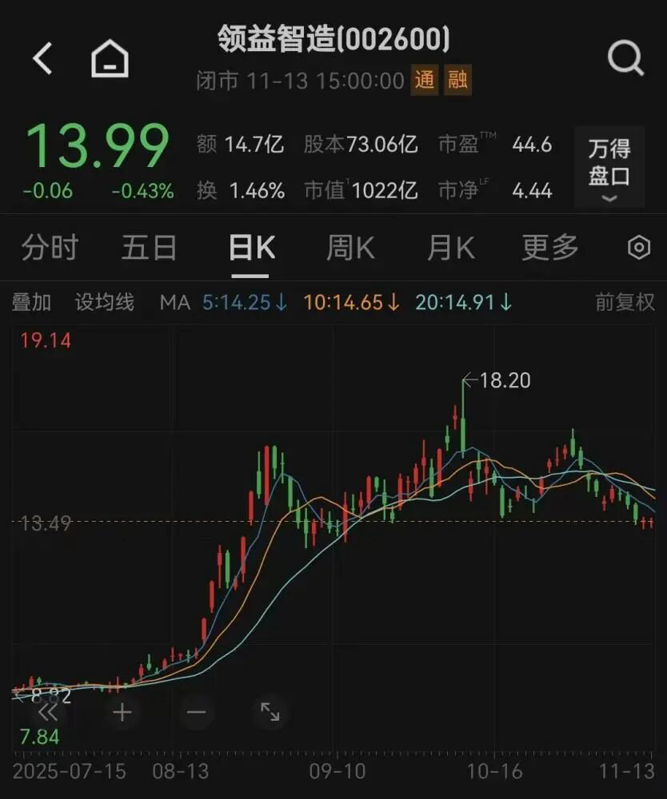Image resolution: width=667 pixels, height=799 pixels.
Task: Switch to the 五日 chart tab
Action: (x=149, y=247)
